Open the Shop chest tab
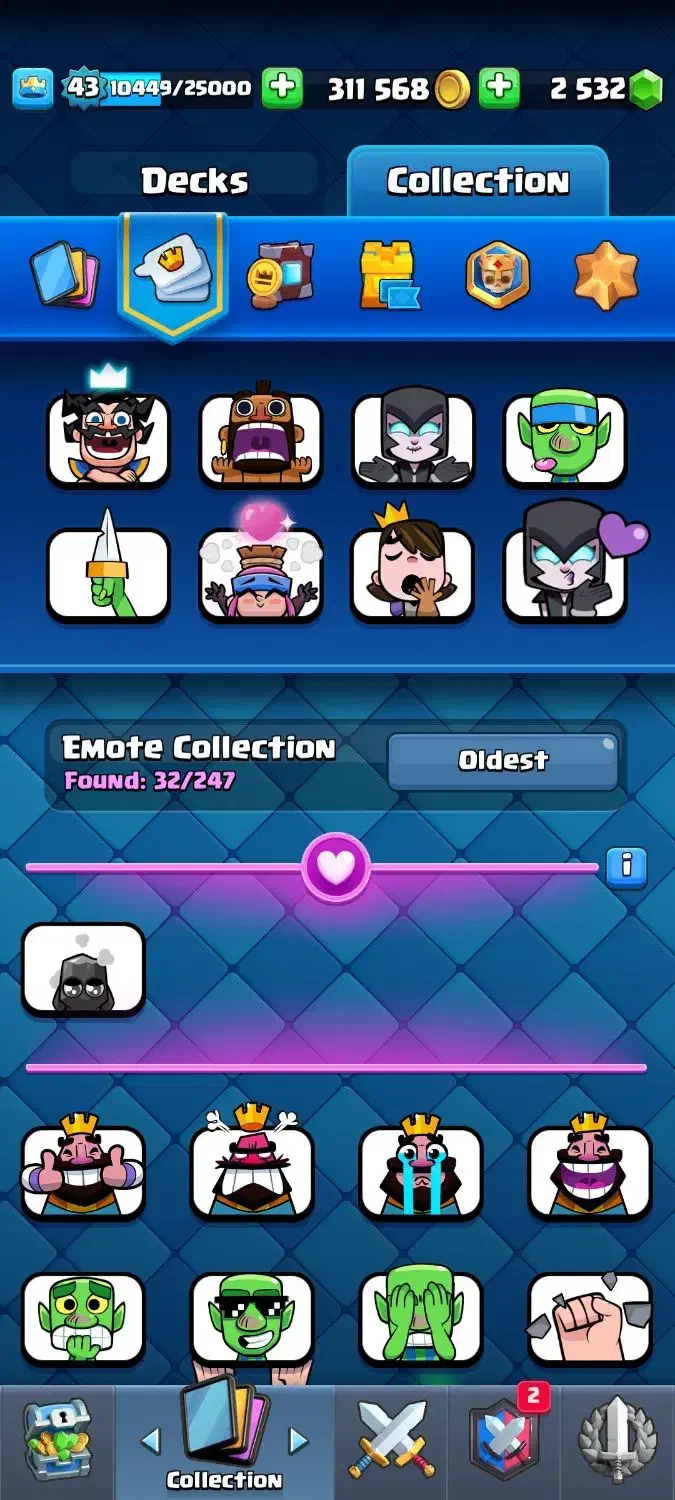This screenshot has width=675, height=1500. [57, 1440]
